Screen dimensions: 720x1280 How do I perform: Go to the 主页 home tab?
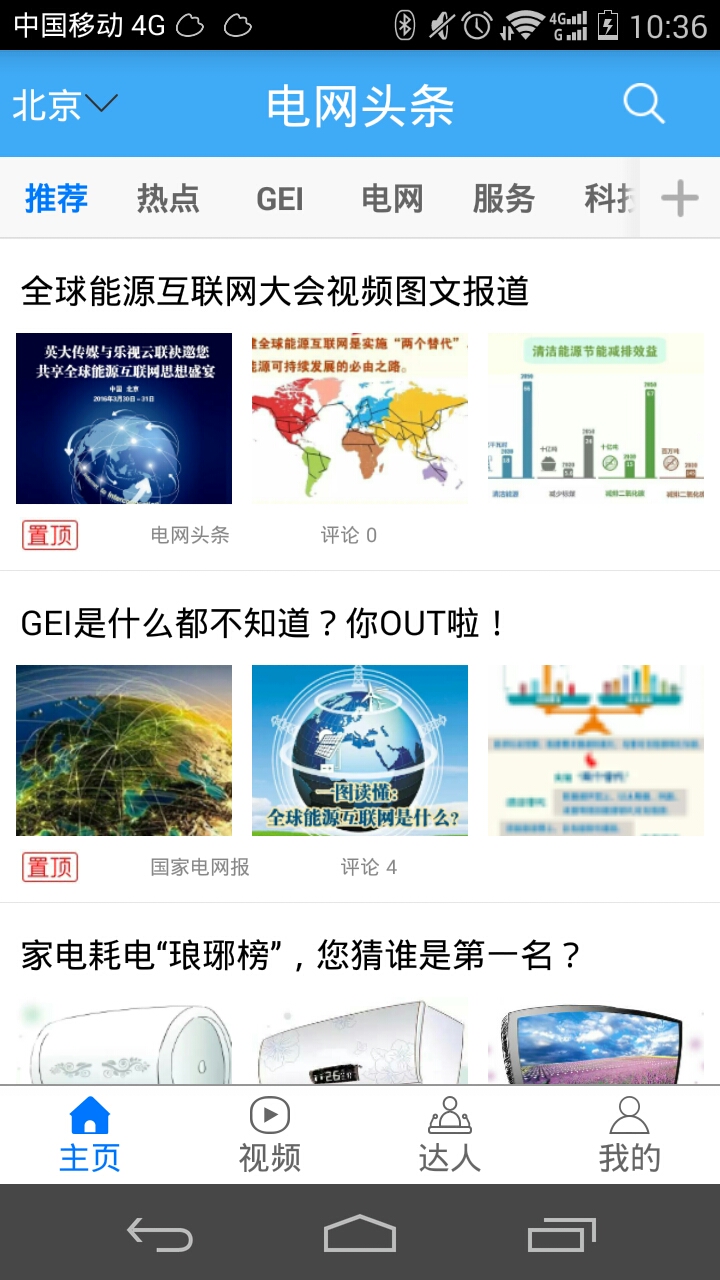pos(90,1135)
